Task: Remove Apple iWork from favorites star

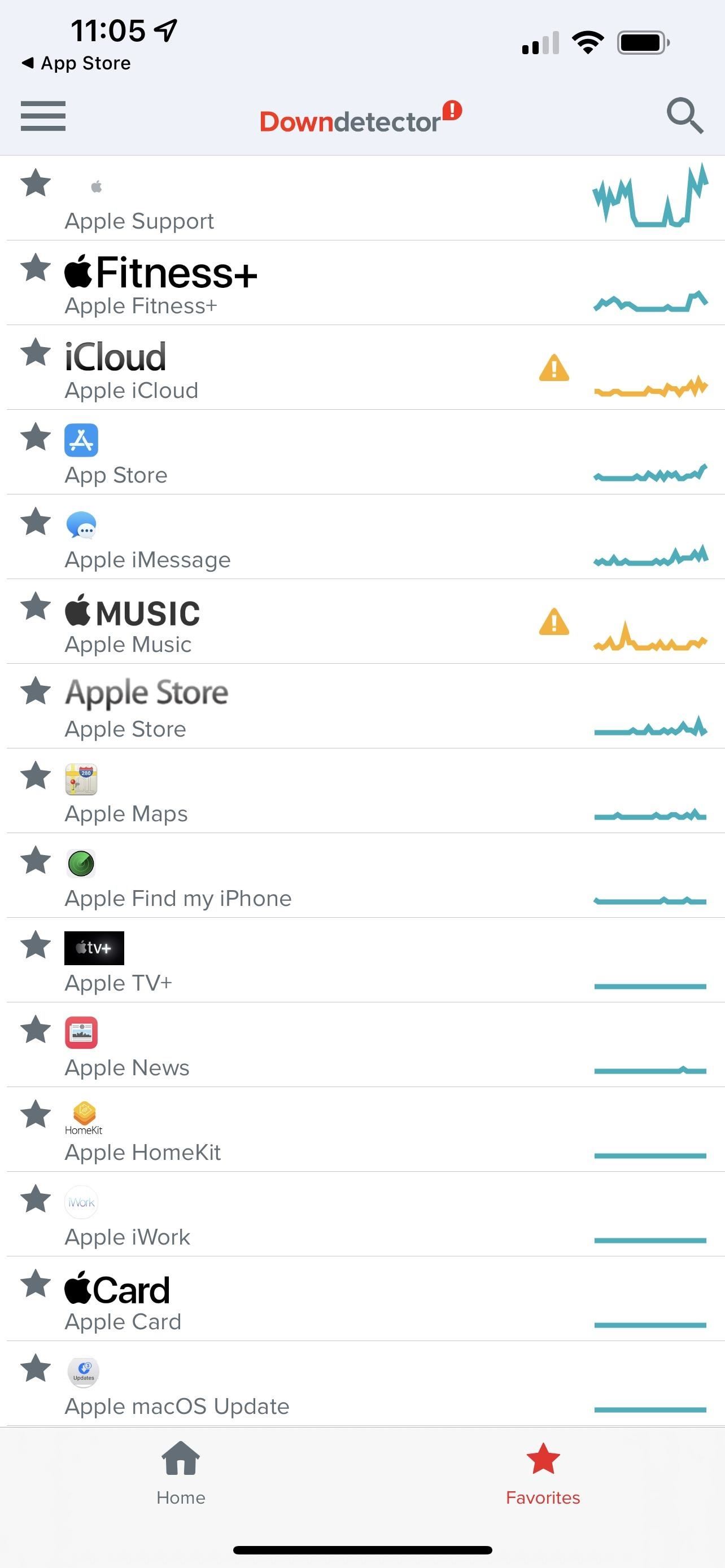Action: pyautogui.click(x=36, y=1198)
